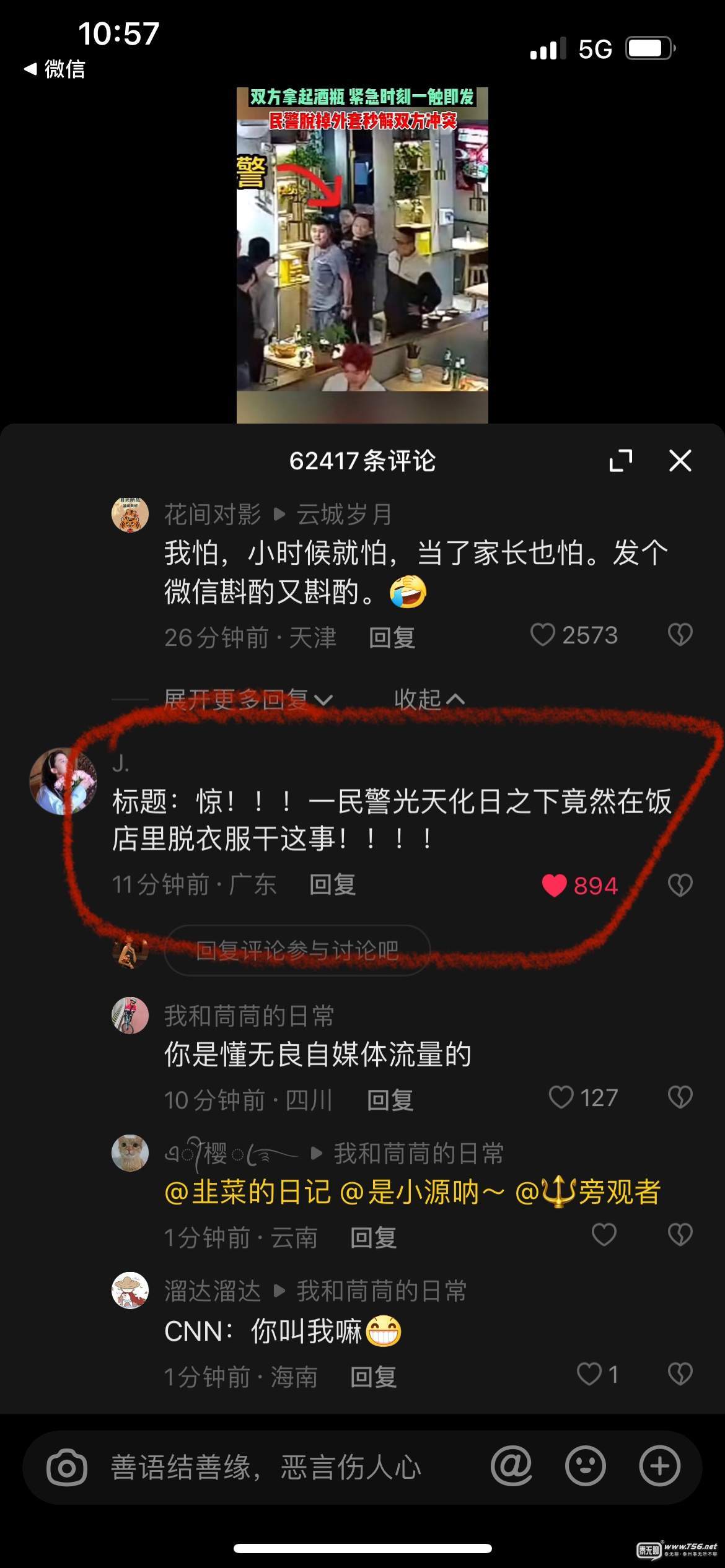Like 溜达溜达's CNN comment
Image resolution: width=725 pixels, height=1568 pixels.
pyautogui.click(x=589, y=1375)
